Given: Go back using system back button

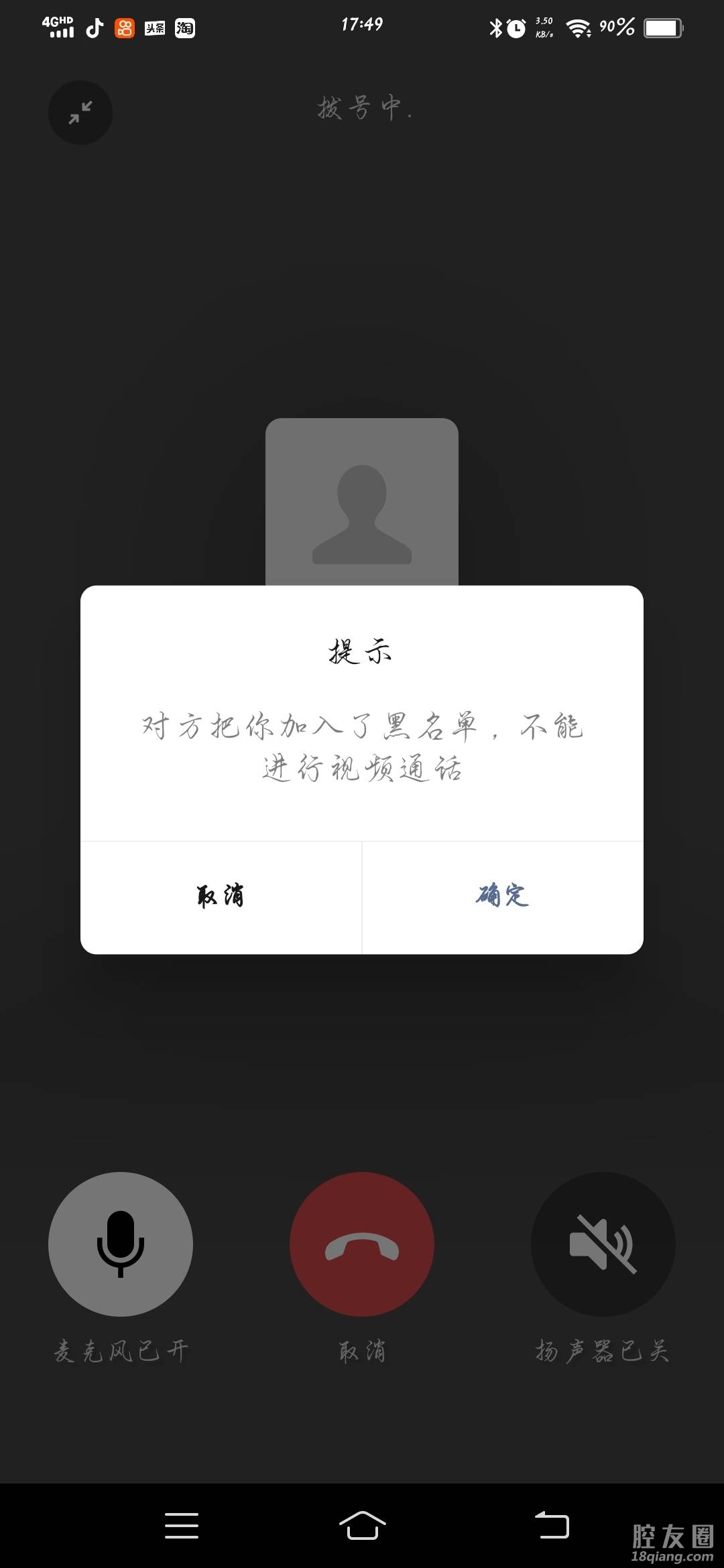Looking at the screenshot, I should [x=552, y=1525].
